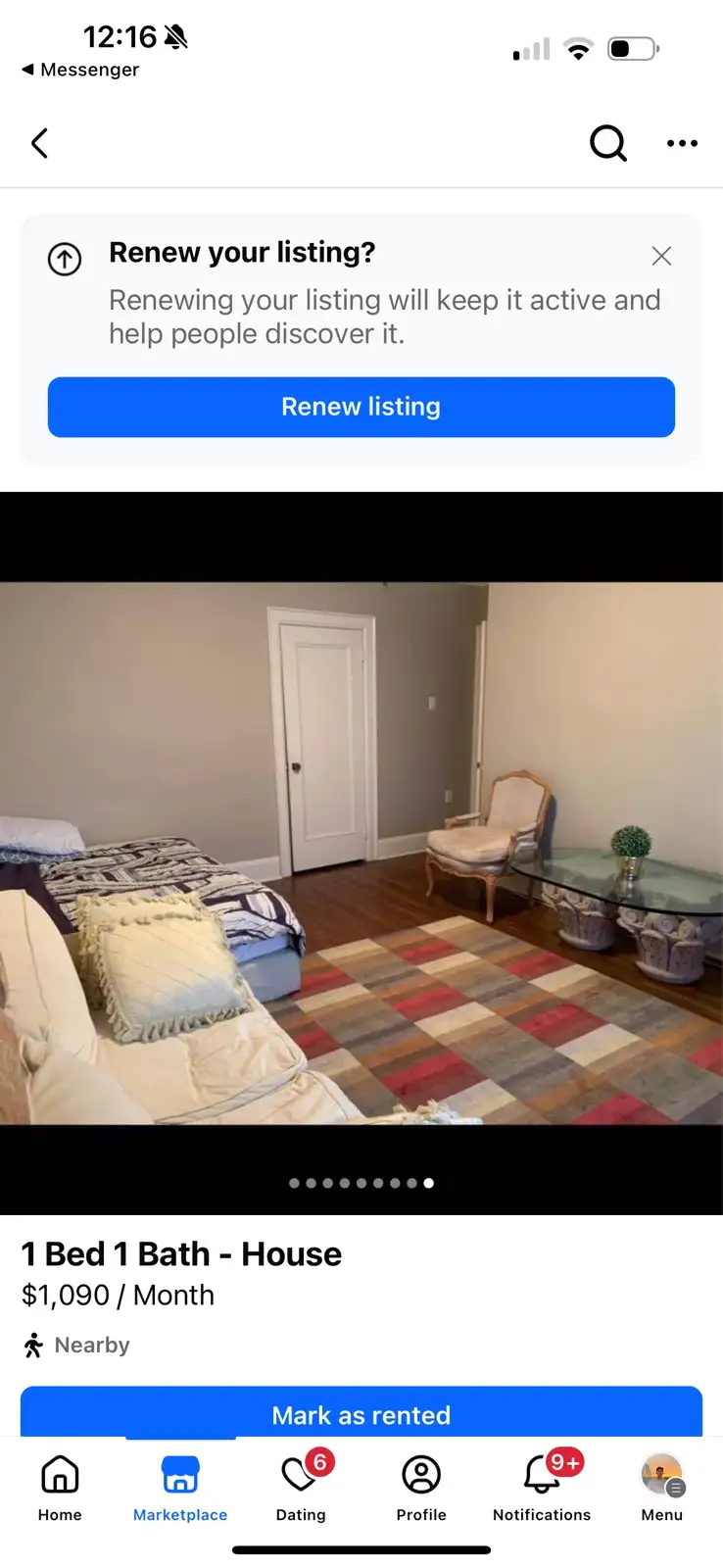Go back using the back arrow
This screenshot has height=1568, width=723.
point(39,143)
